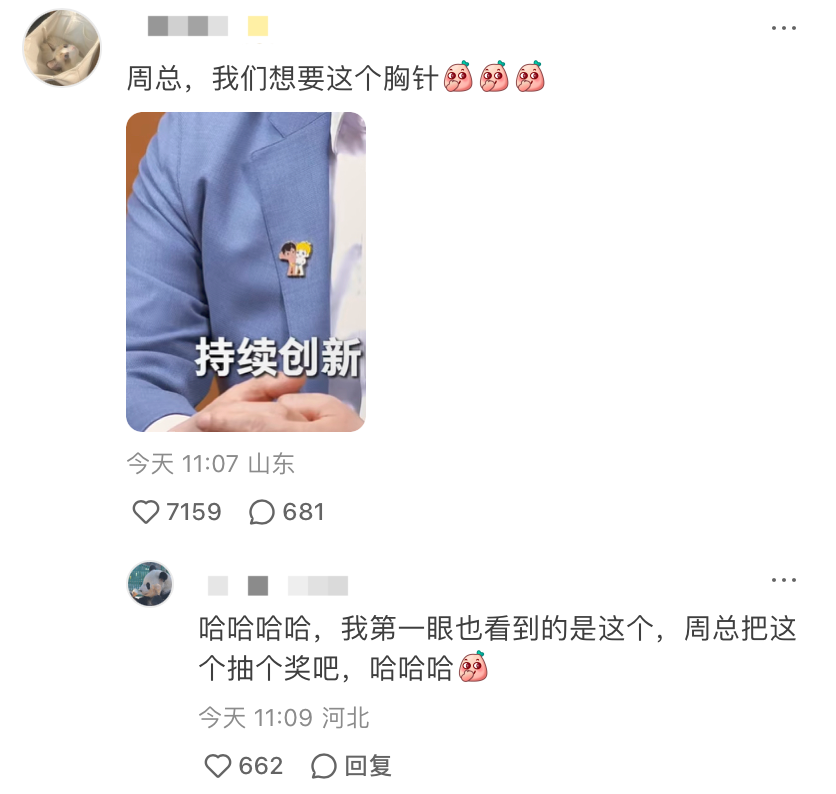This screenshot has width=836, height=794.
Task: Open the overflow menu on the 河北 reply
Action: tap(783, 580)
